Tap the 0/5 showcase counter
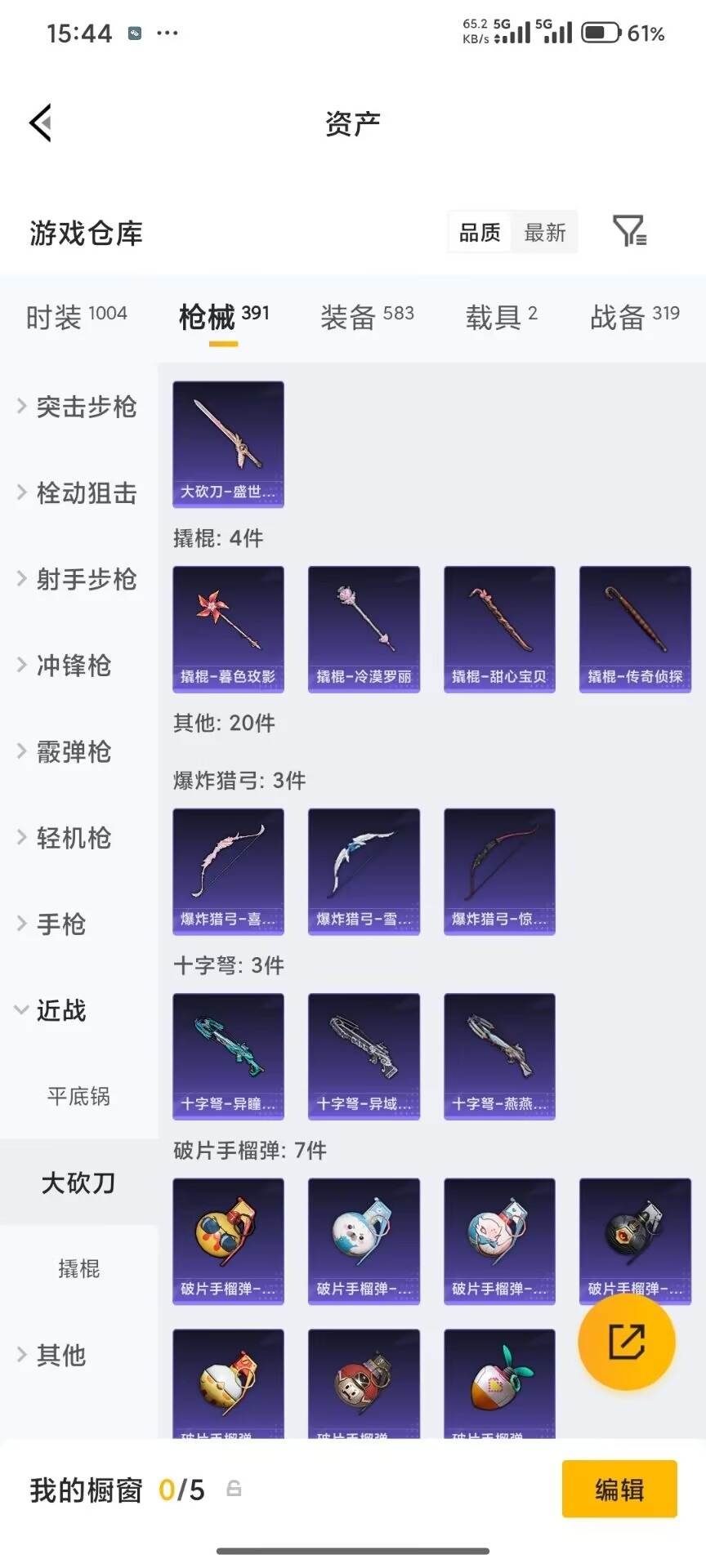This screenshot has height=1568, width=706. point(181,1489)
